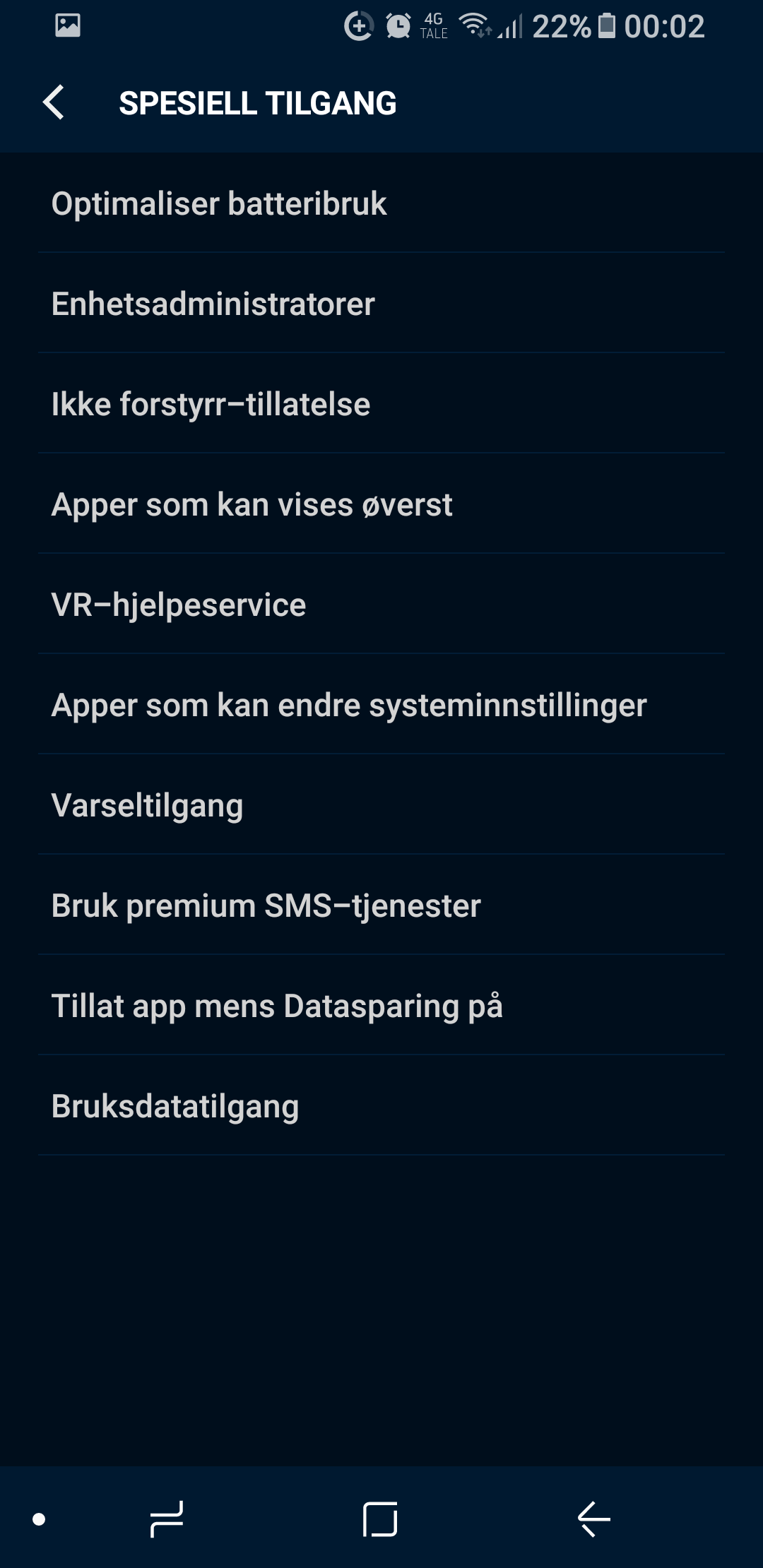Open Enhetsadministratorer settings
The height and width of the screenshot is (1568, 763).
381,304
